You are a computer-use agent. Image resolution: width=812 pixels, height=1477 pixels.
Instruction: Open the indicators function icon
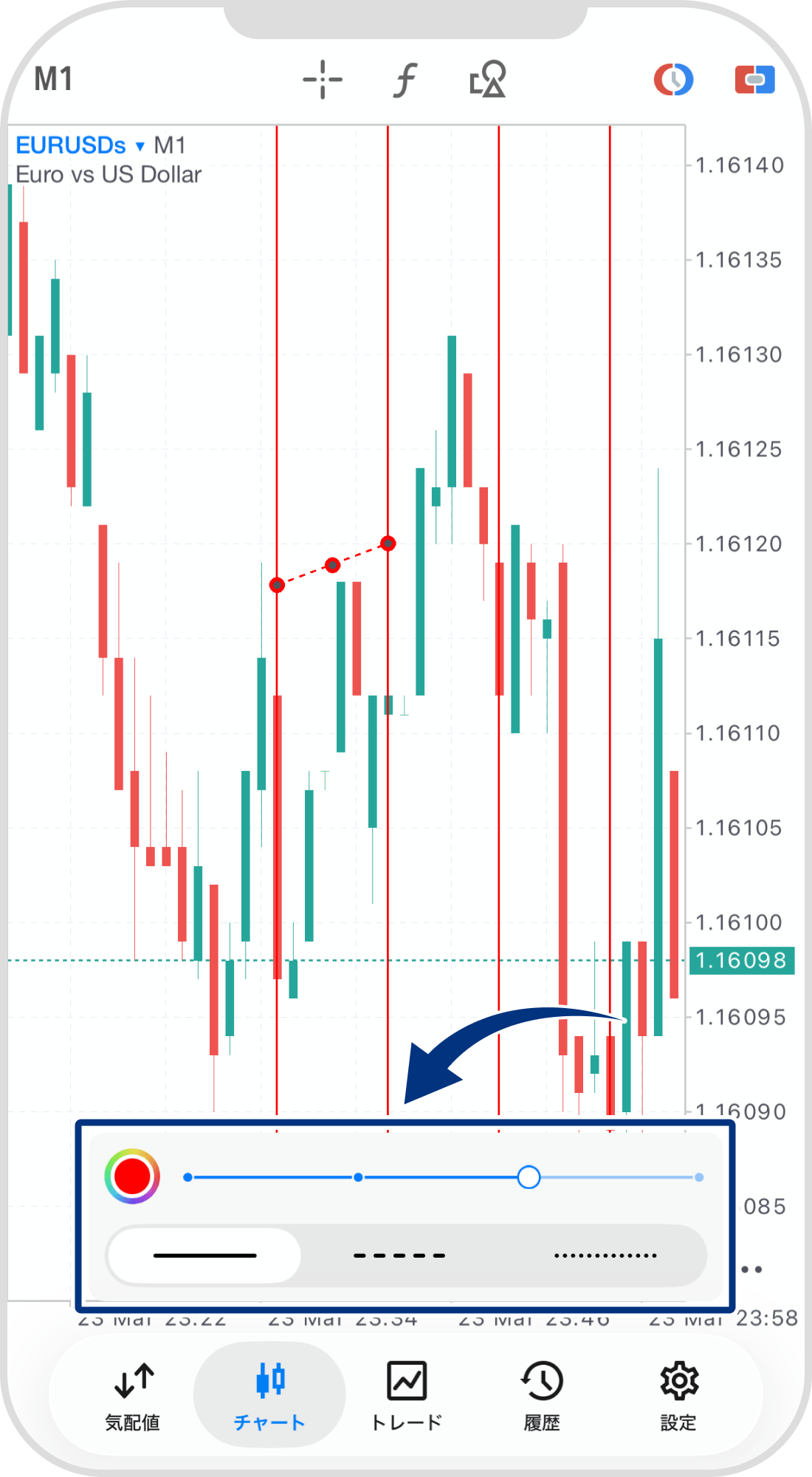[x=405, y=80]
